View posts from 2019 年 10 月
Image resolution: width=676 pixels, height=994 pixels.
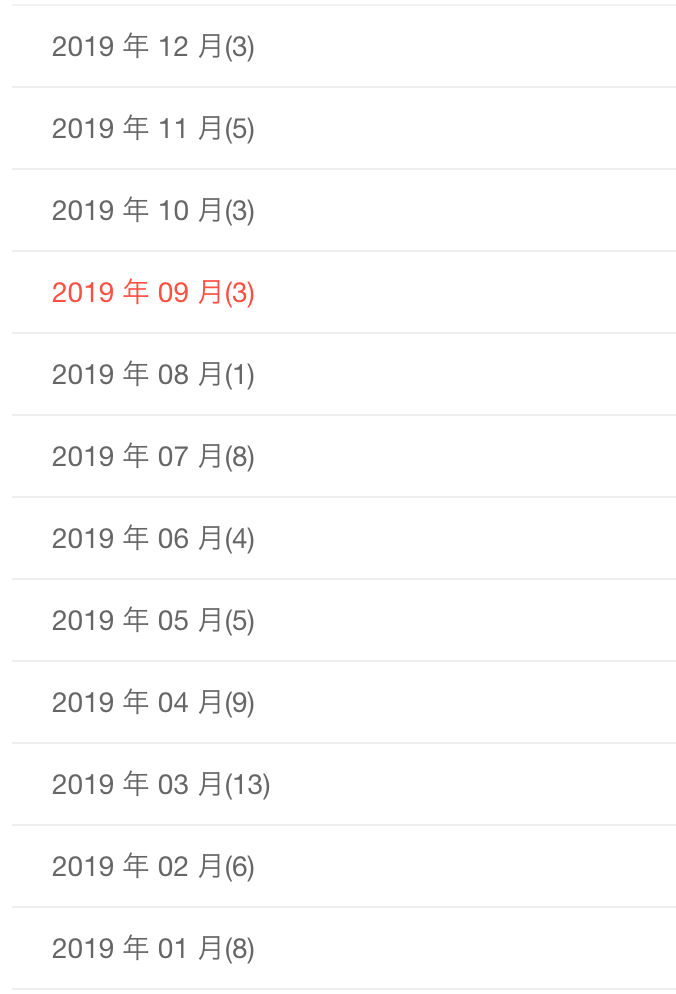pos(153,211)
